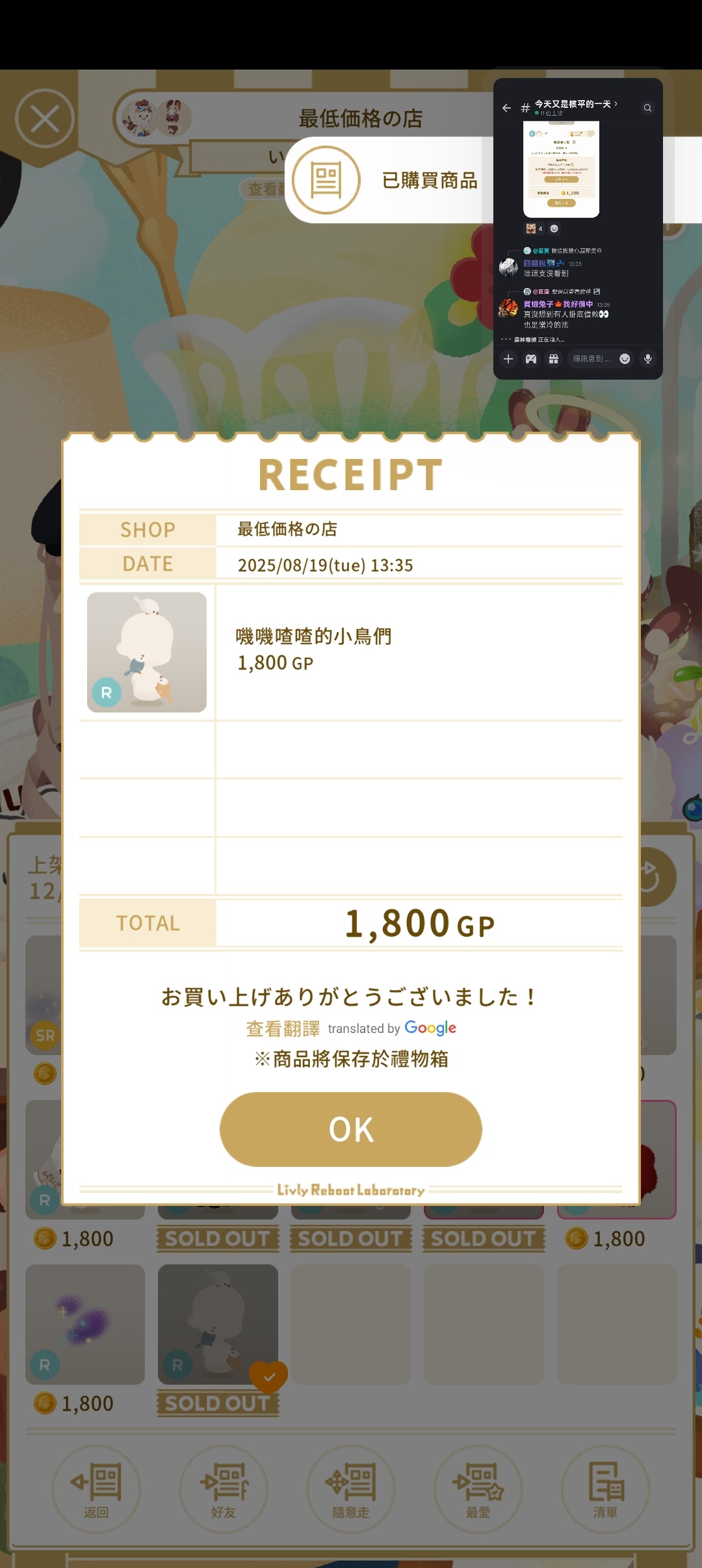Open the 已購買商品 purchased items list
This screenshot has height=1568, width=702.
point(390,180)
